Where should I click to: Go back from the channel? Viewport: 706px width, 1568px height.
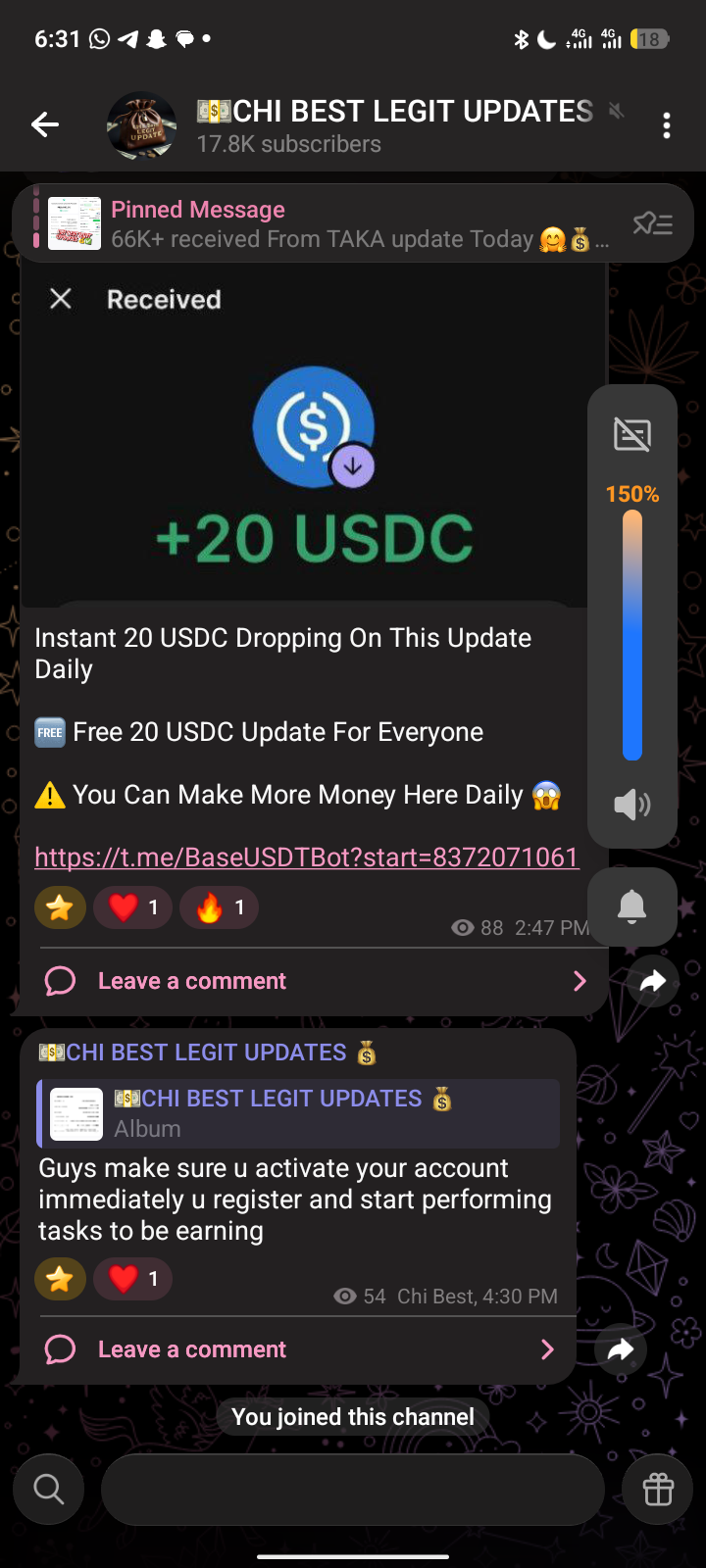[x=45, y=125]
